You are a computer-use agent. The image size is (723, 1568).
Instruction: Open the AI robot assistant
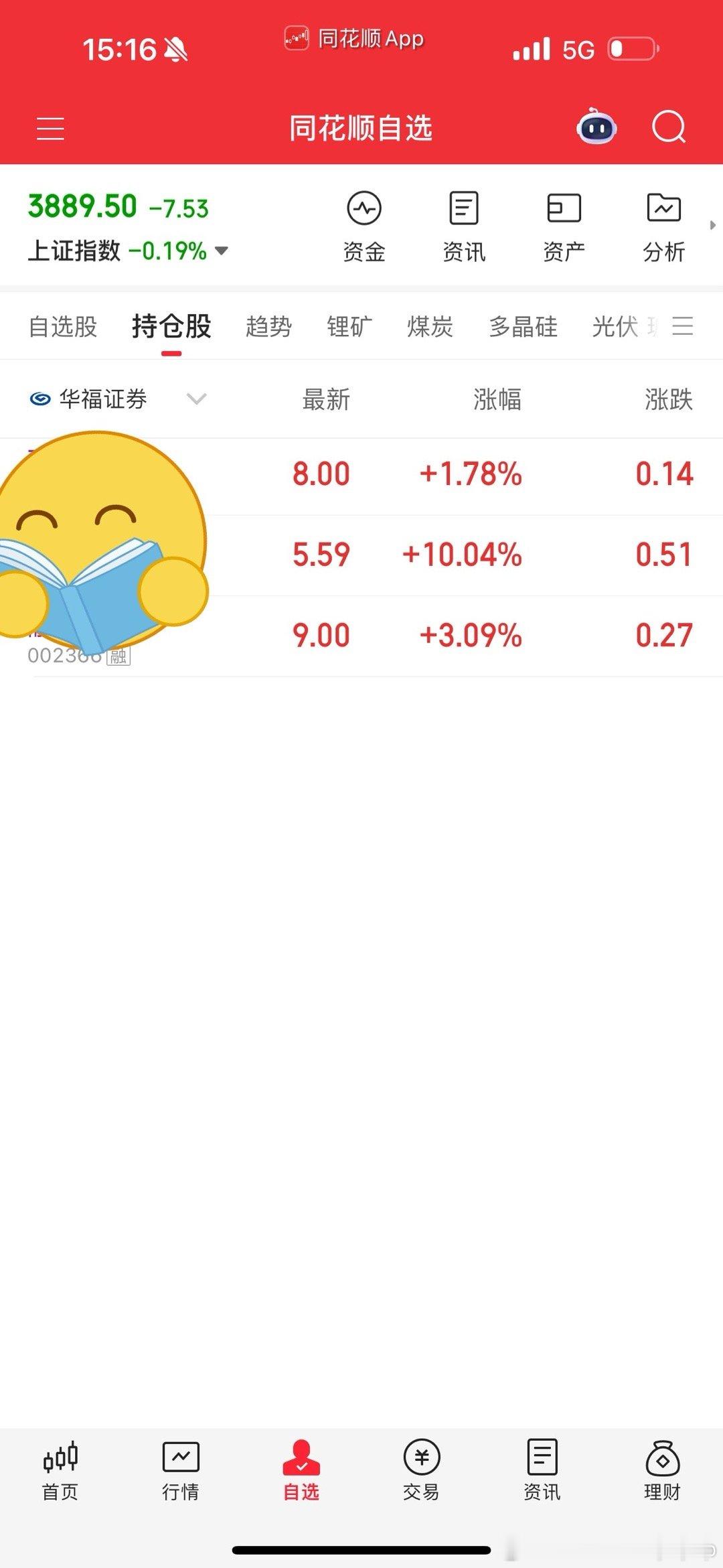[596, 127]
